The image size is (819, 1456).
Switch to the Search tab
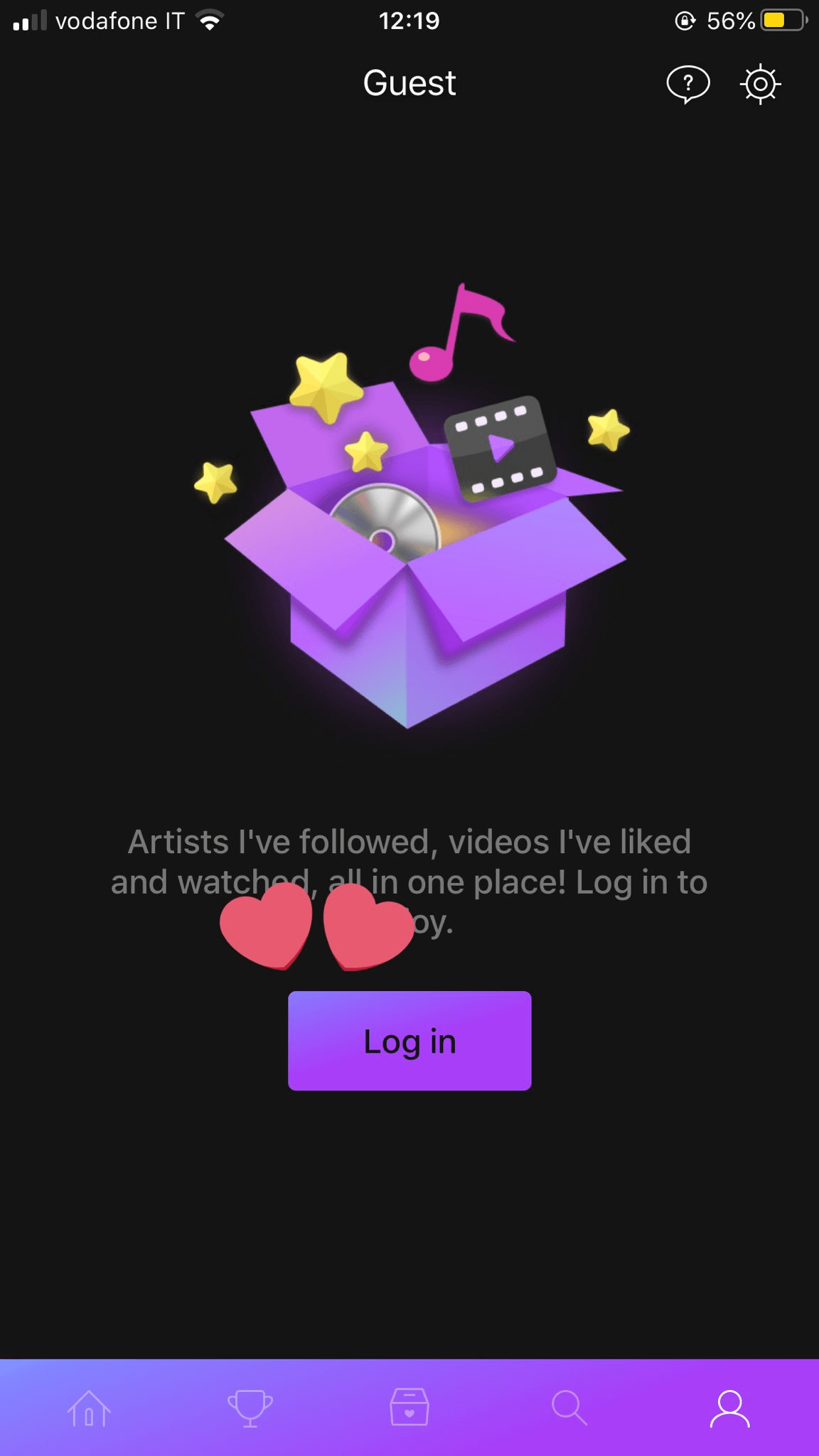coord(569,1408)
